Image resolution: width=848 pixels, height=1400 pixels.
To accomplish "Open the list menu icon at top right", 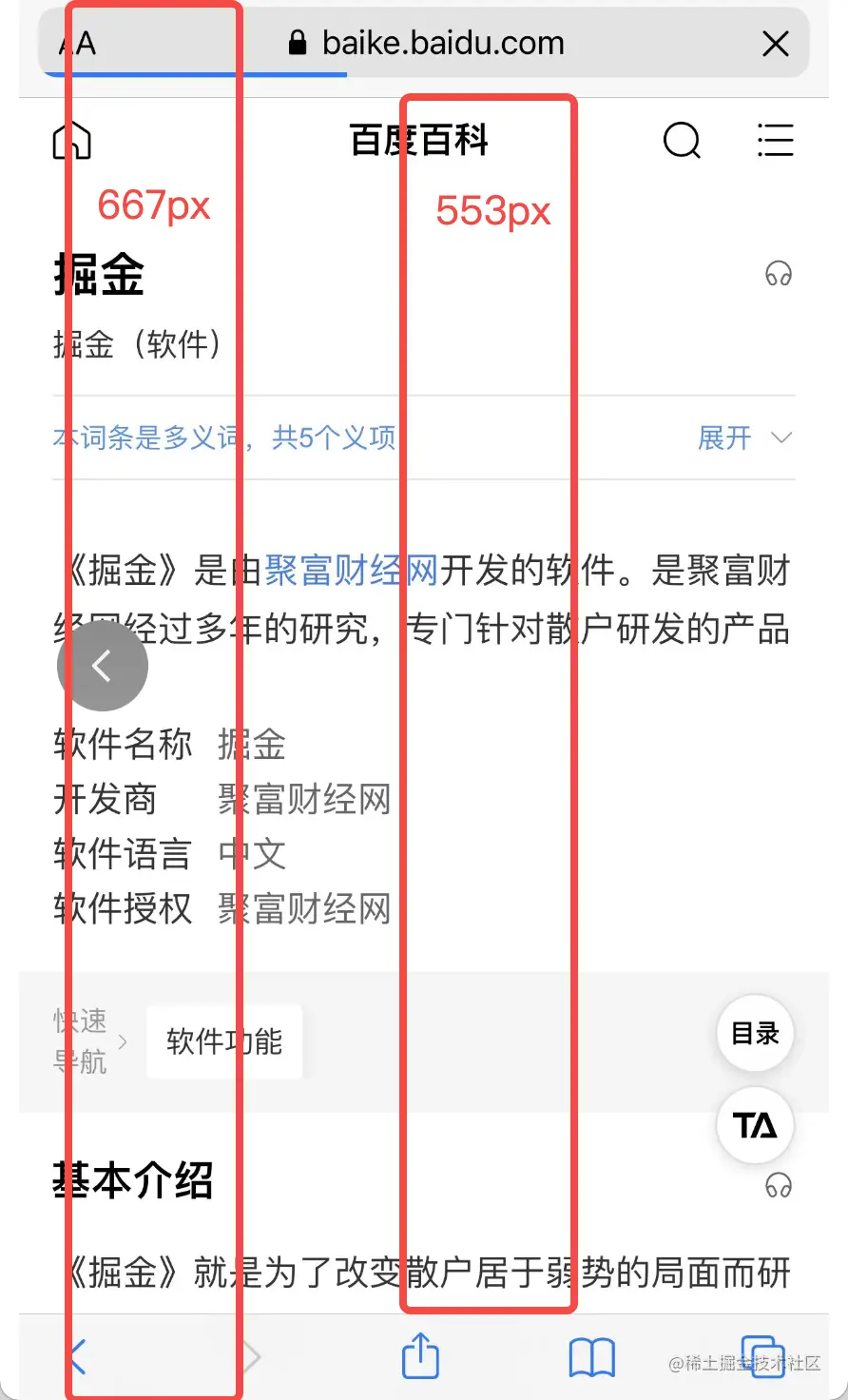I will pos(775,141).
